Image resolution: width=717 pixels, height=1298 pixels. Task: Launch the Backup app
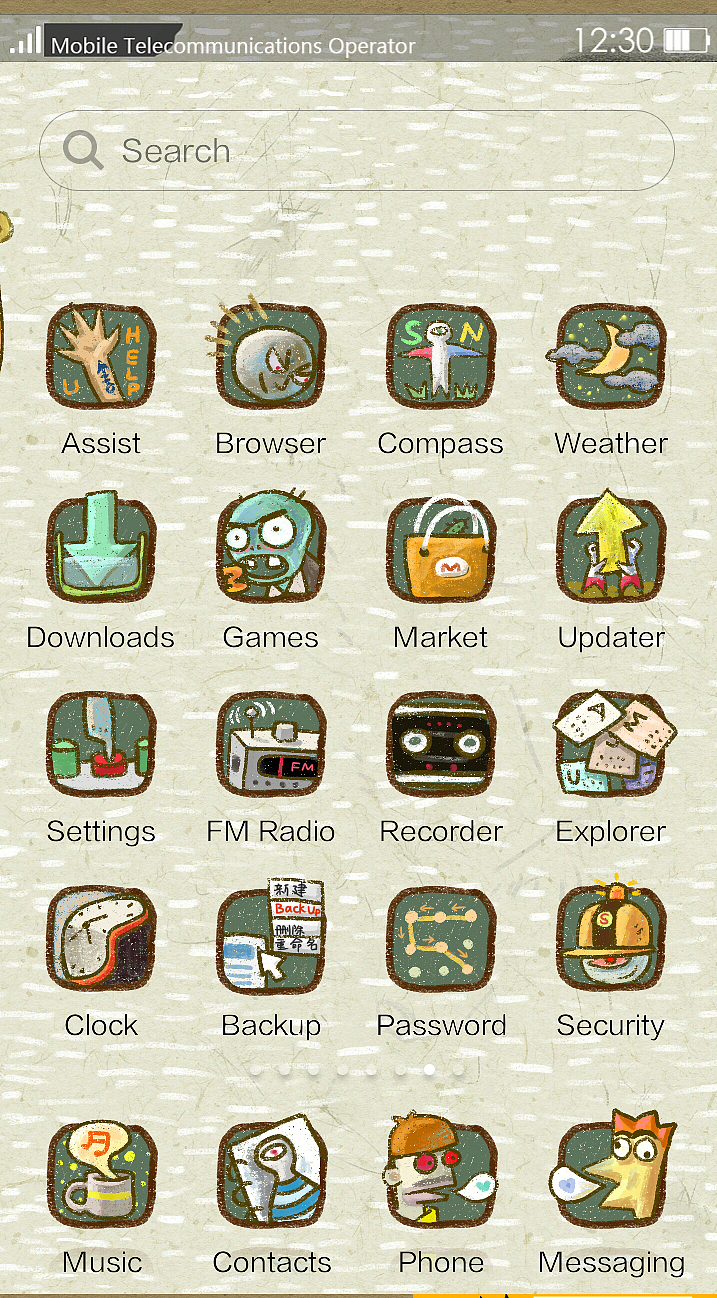pos(271,938)
